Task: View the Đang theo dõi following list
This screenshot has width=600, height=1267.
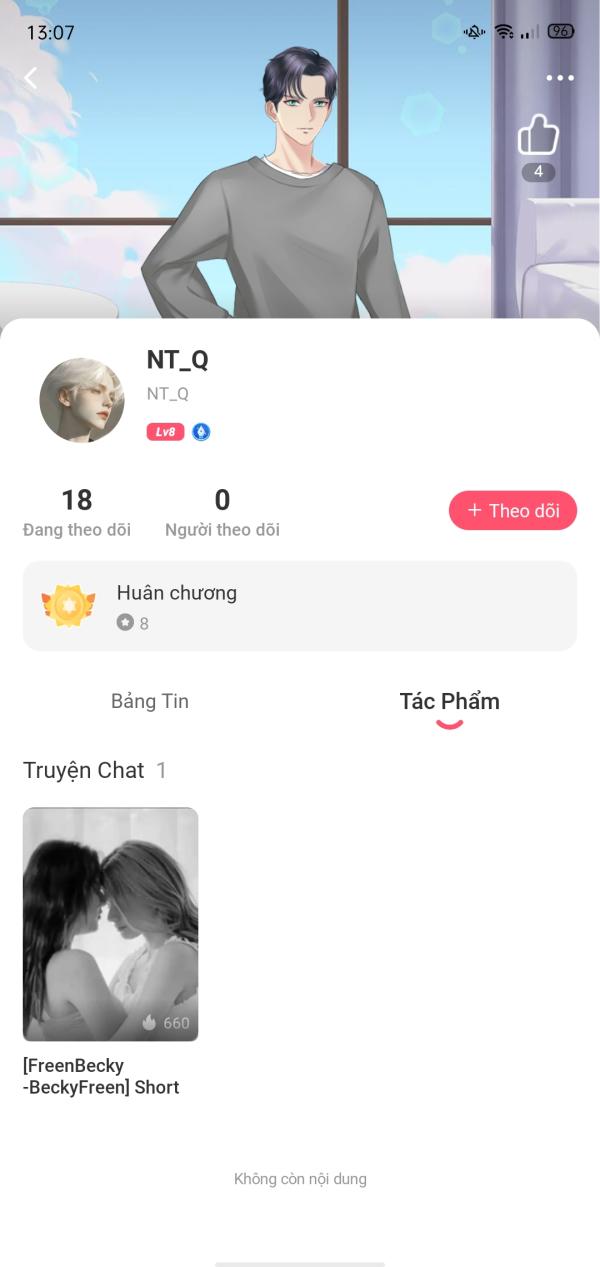Action: 77,513
